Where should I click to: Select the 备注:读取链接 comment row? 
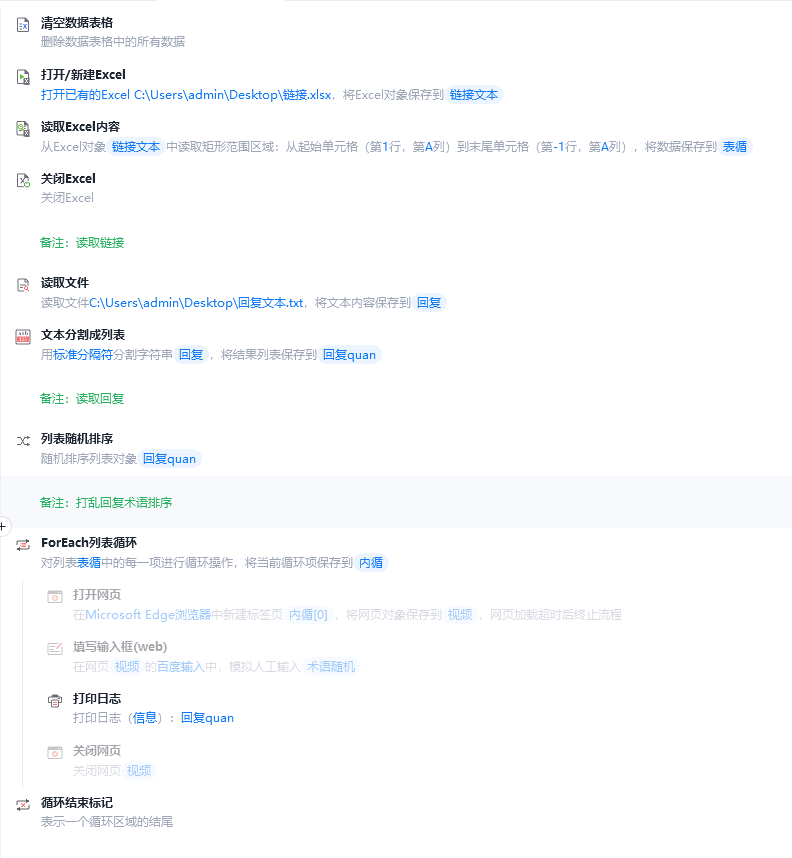82,242
